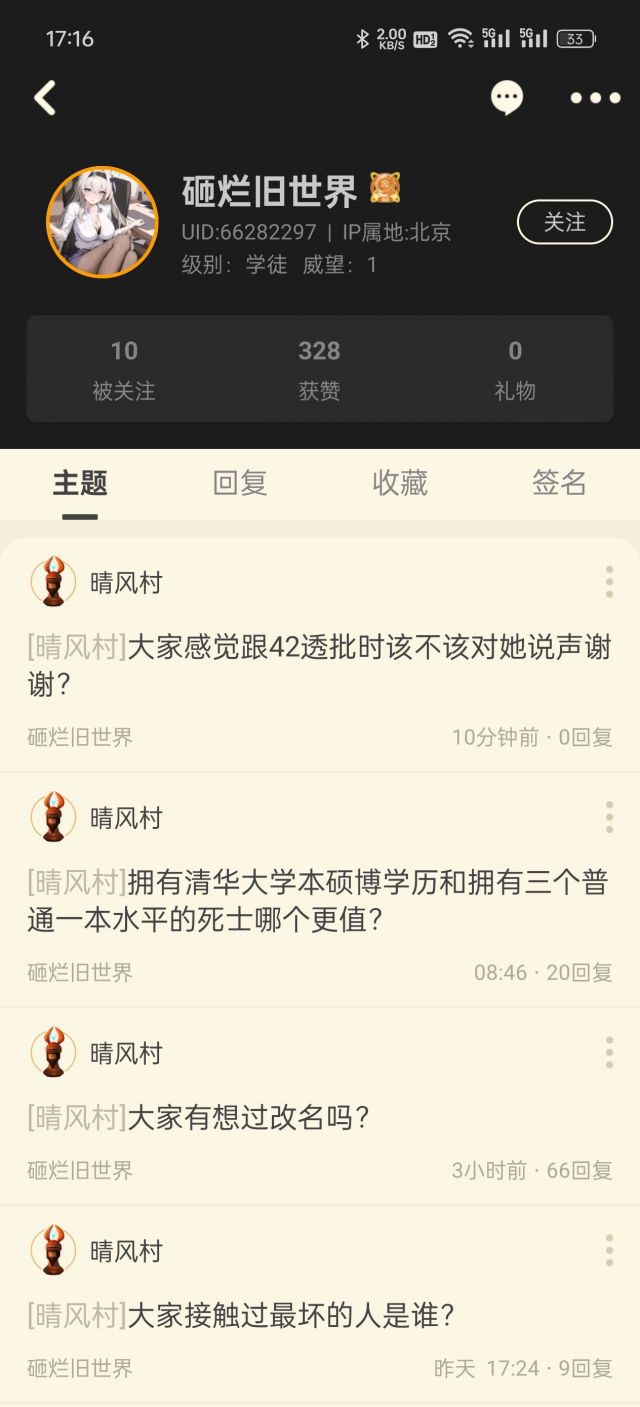Switch to the 签名 tab

click(x=559, y=483)
